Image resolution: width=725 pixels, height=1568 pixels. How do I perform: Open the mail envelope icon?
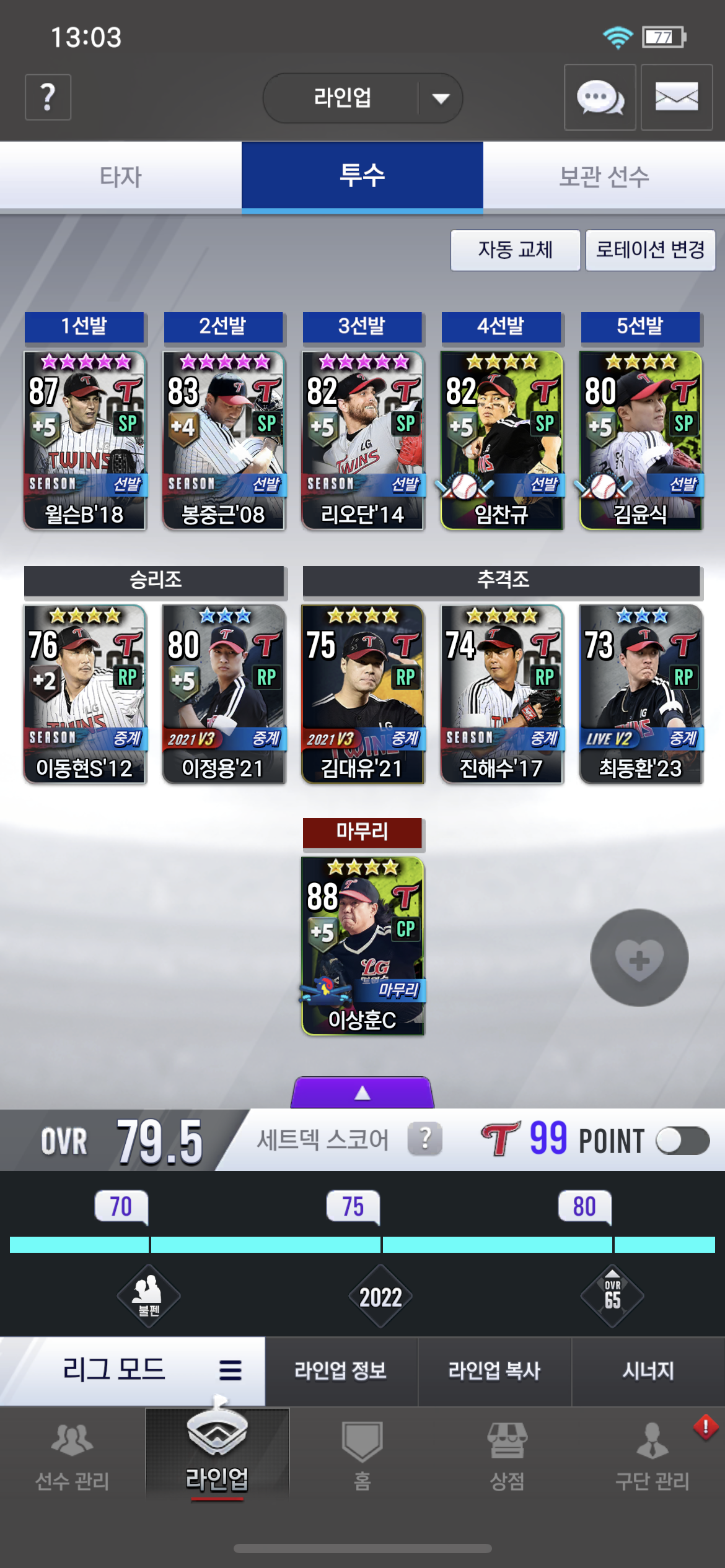677,97
